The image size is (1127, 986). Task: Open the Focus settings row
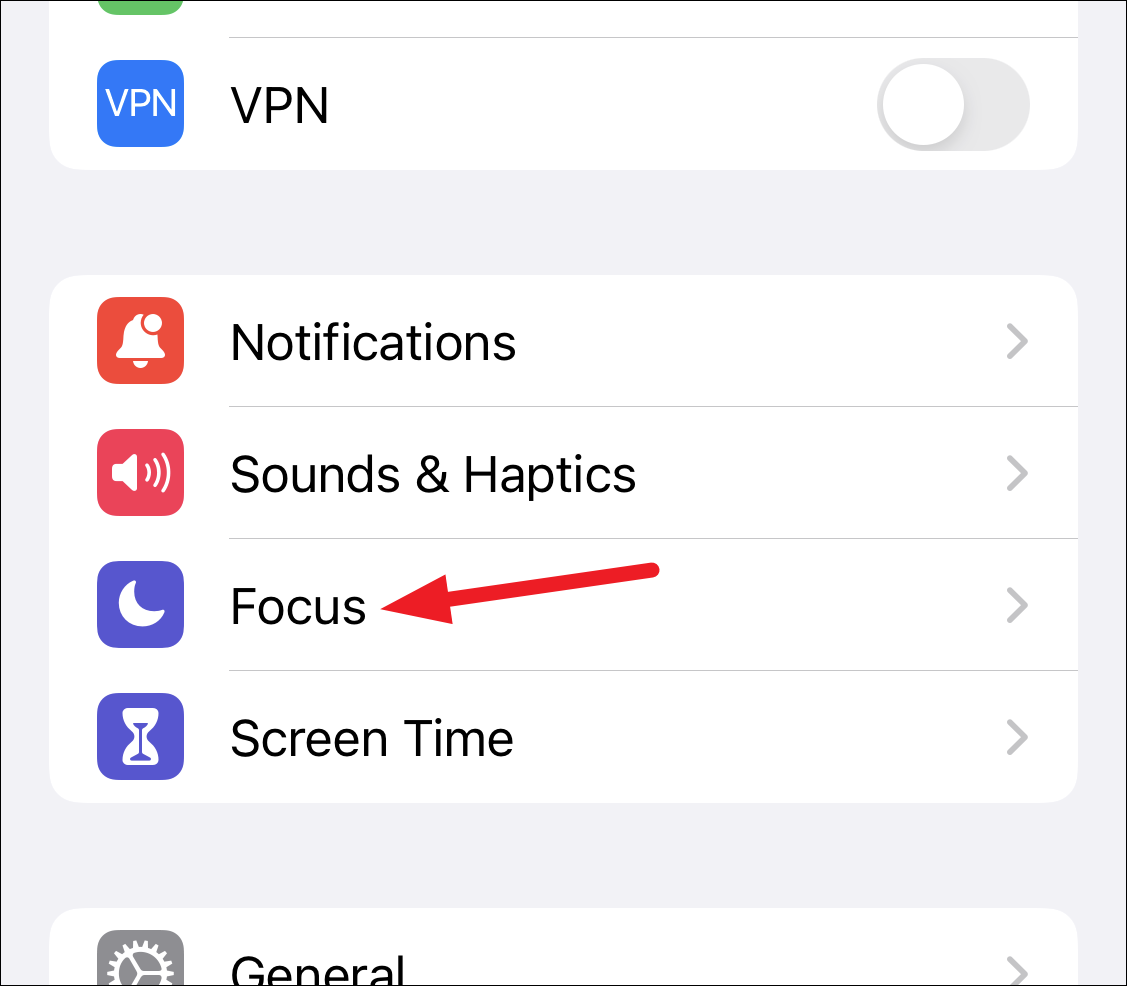point(298,606)
